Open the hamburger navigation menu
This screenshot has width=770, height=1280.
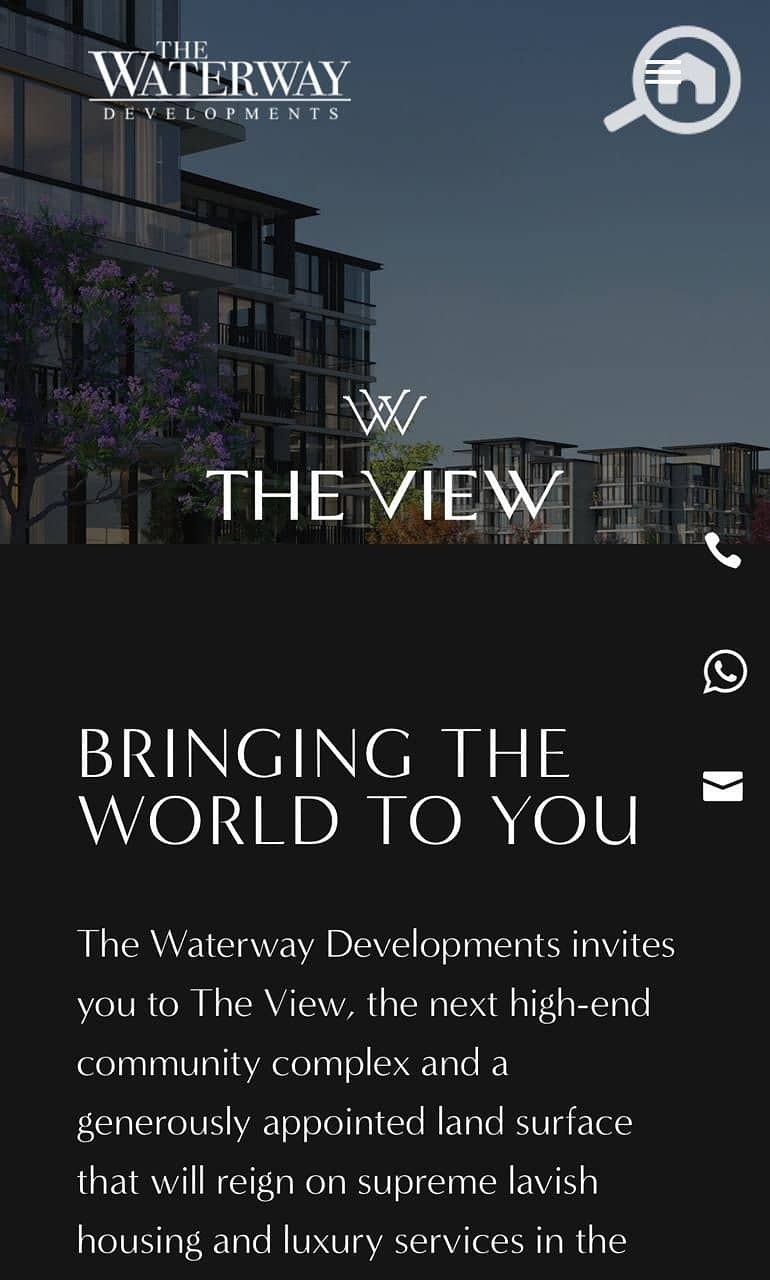click(x=663, y=72)
